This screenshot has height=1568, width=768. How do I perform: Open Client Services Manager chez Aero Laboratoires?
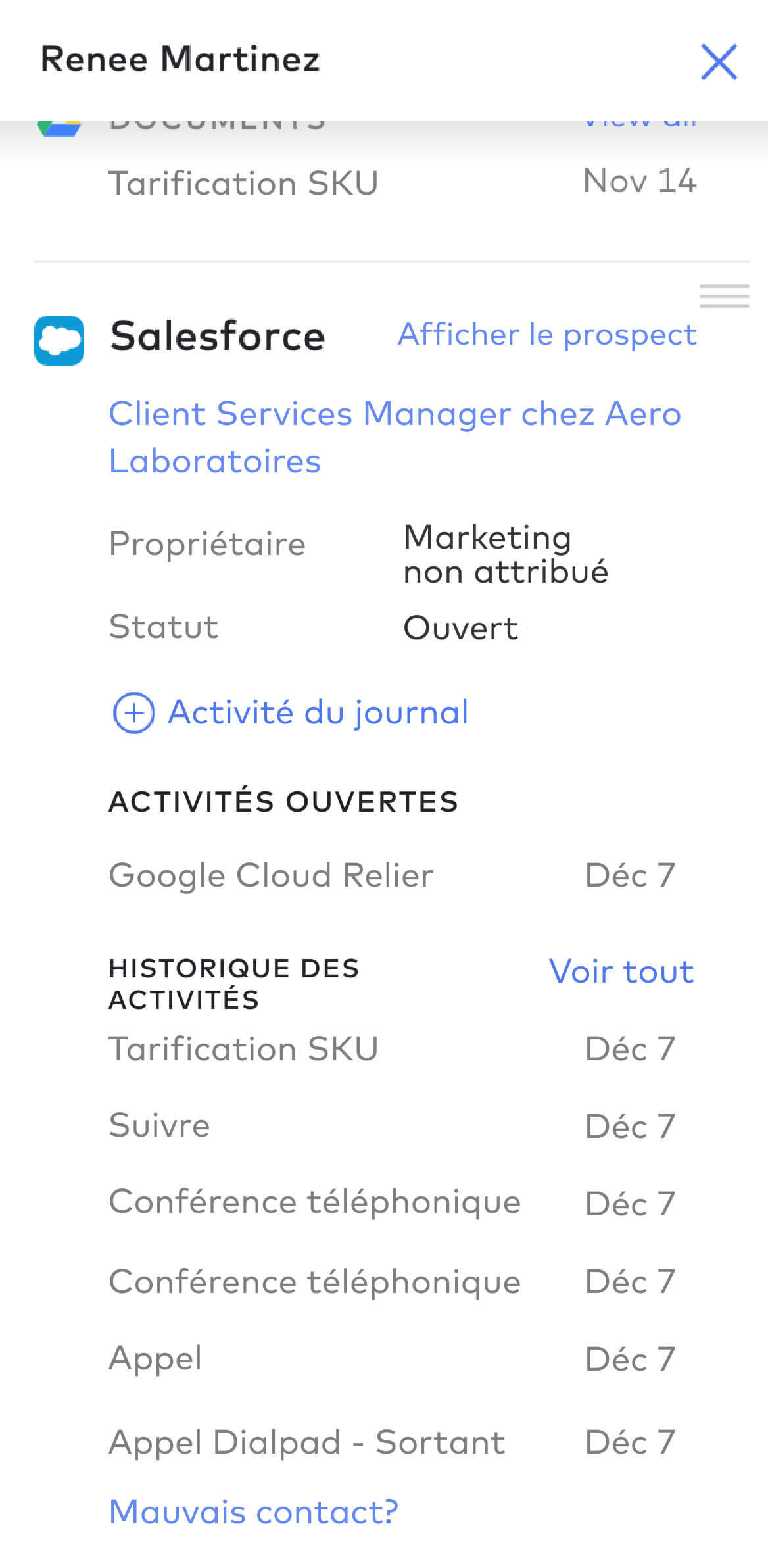point(395,437)
